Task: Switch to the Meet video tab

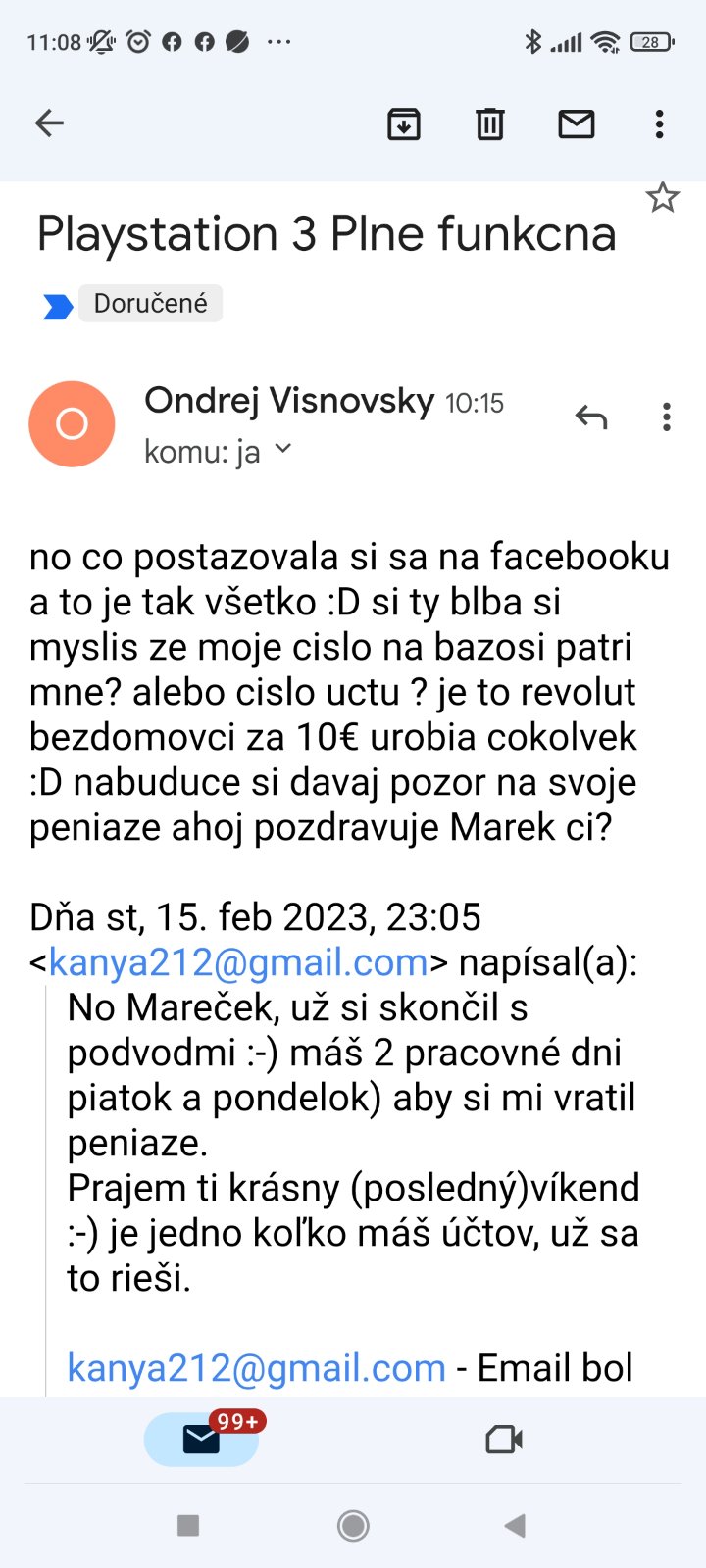Action: (504, 1439)
